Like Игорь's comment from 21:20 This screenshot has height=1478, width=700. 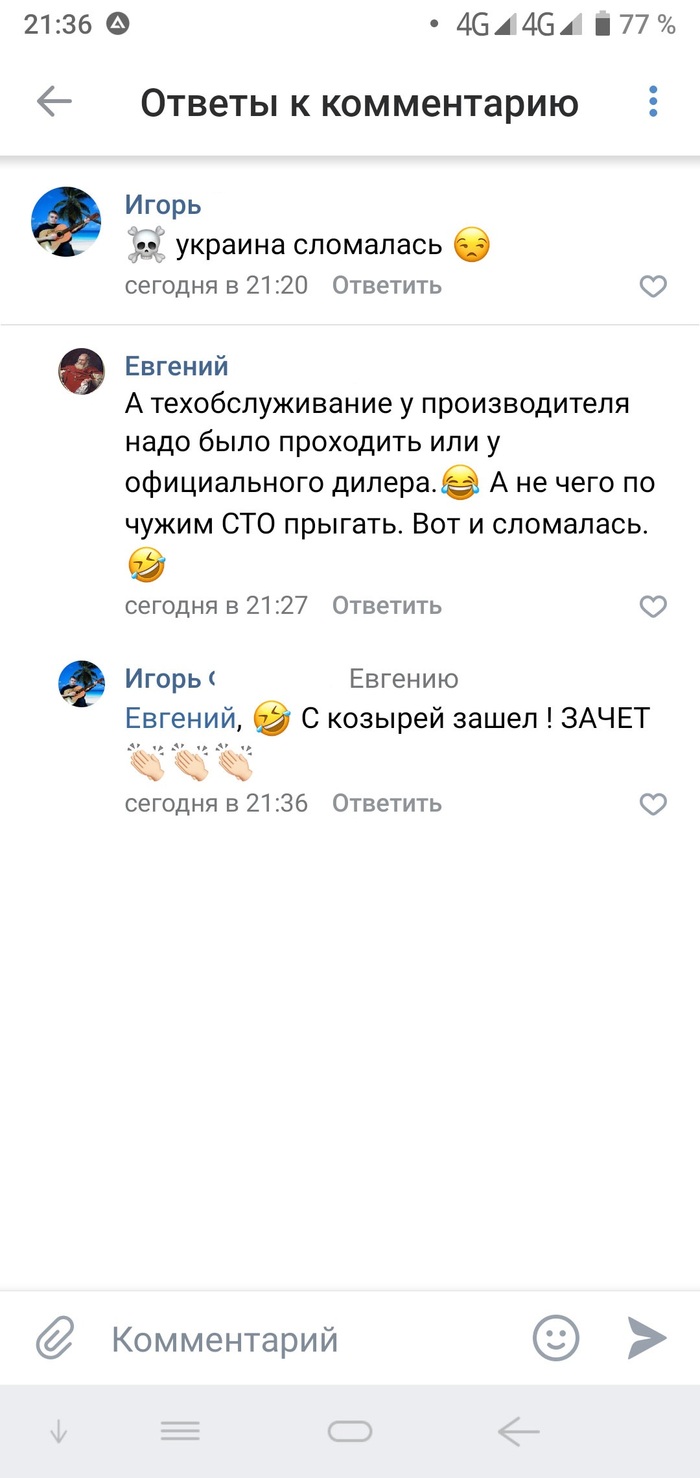653,287
